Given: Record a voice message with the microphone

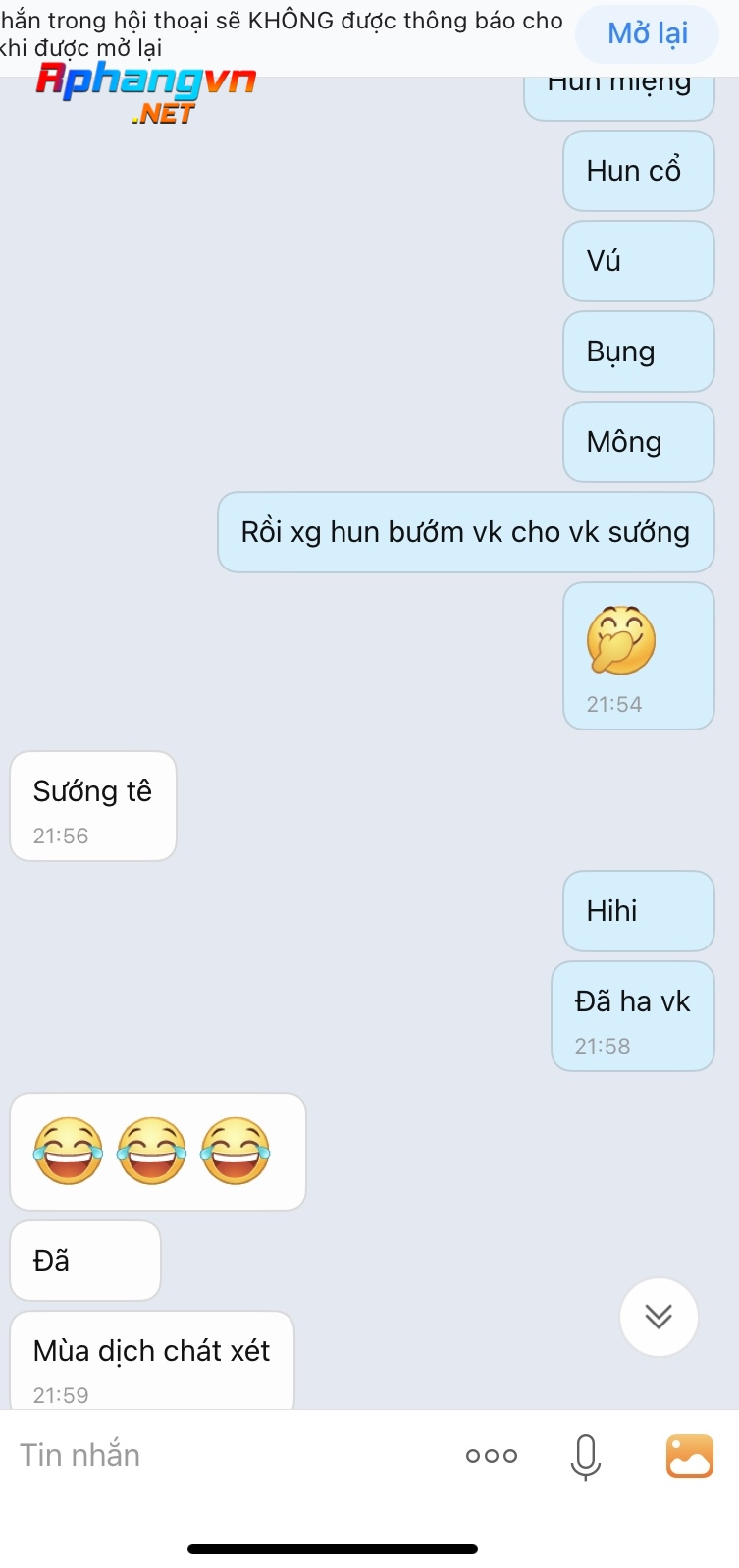Looking at the screenshot, I should pyautogui.click(x=585, y=1457).
